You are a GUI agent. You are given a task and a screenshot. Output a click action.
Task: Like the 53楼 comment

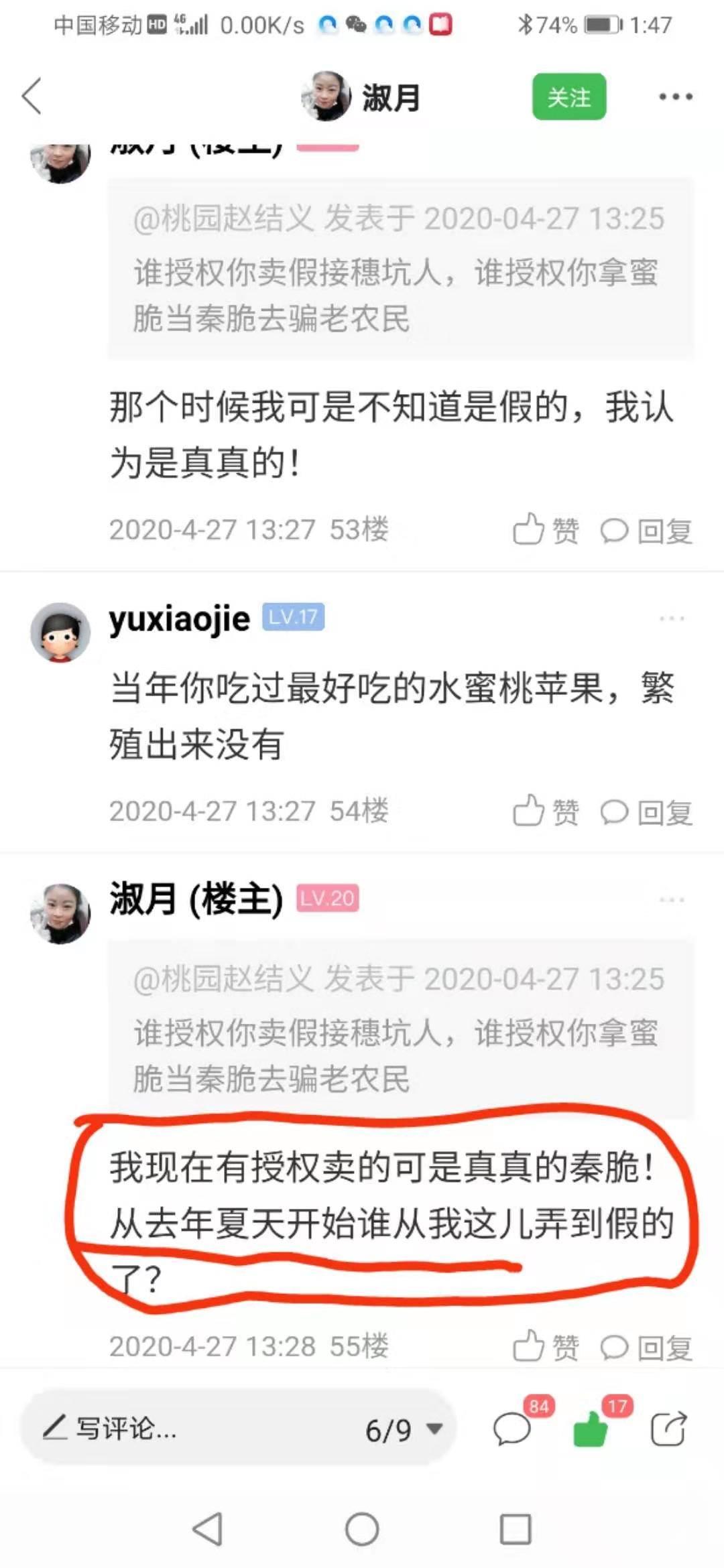545,530
